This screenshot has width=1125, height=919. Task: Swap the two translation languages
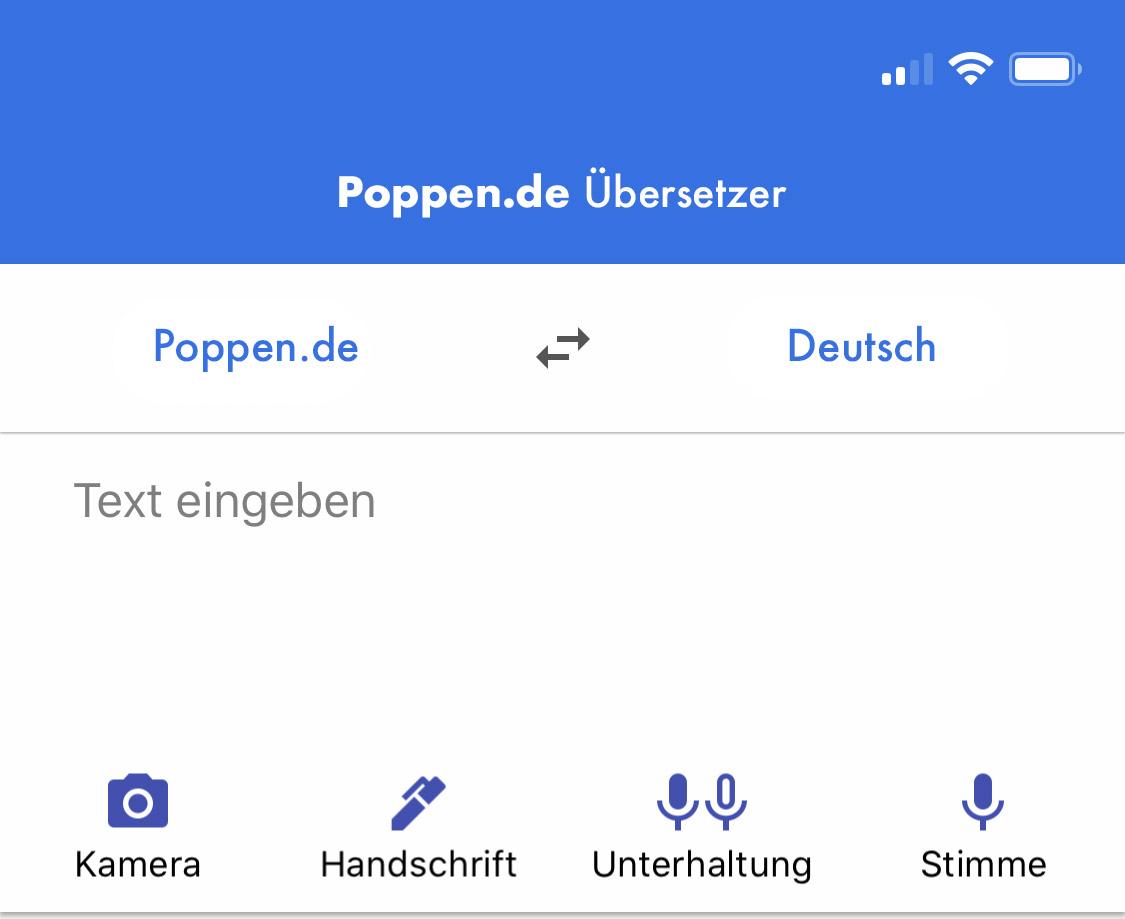(x=563, y=348)
